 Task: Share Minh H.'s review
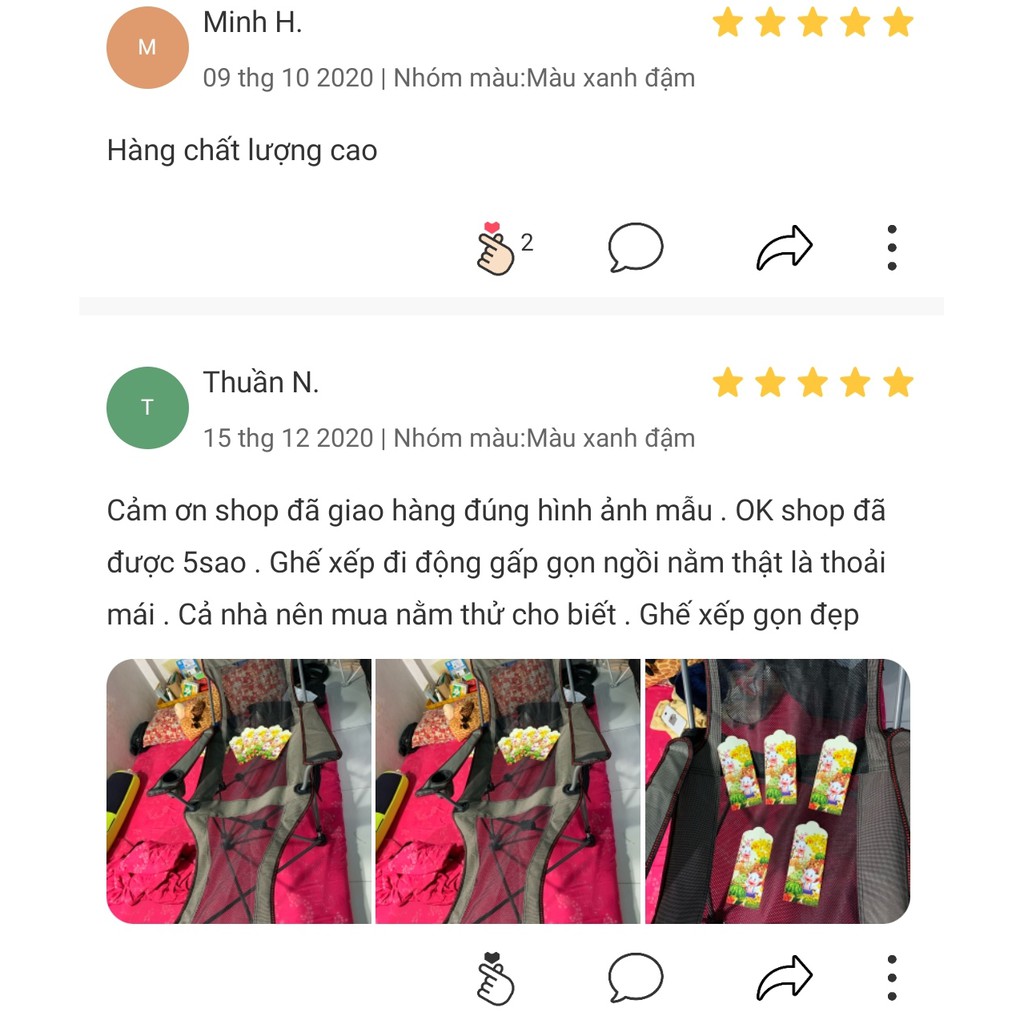pyautogui.click(x=784, y=248)
